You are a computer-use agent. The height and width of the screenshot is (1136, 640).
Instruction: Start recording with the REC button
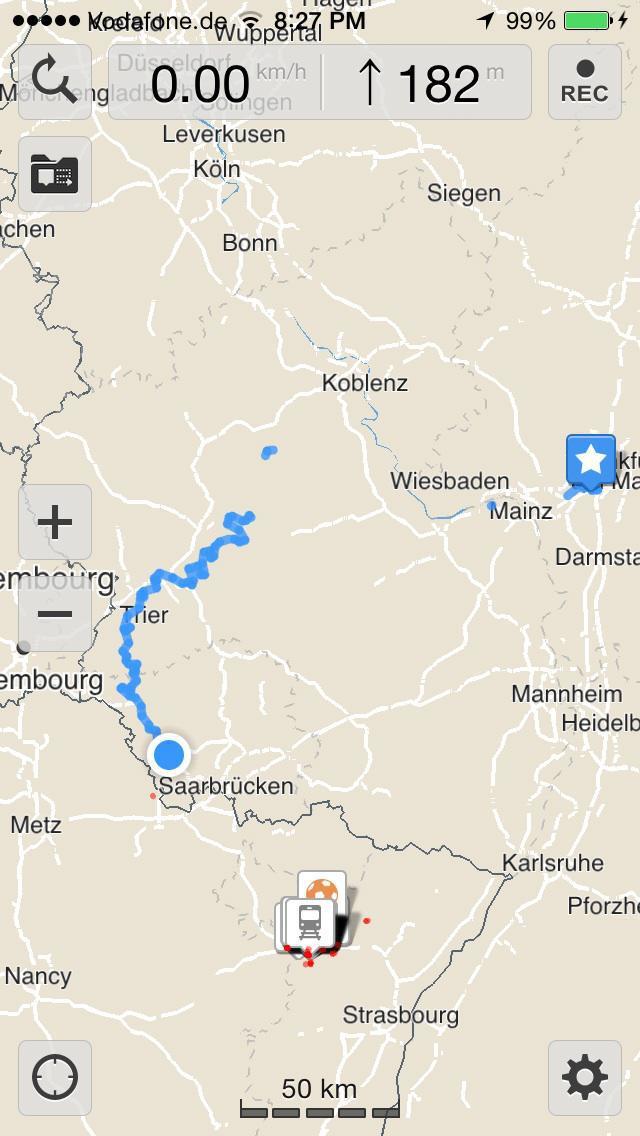tap(584, 82)
